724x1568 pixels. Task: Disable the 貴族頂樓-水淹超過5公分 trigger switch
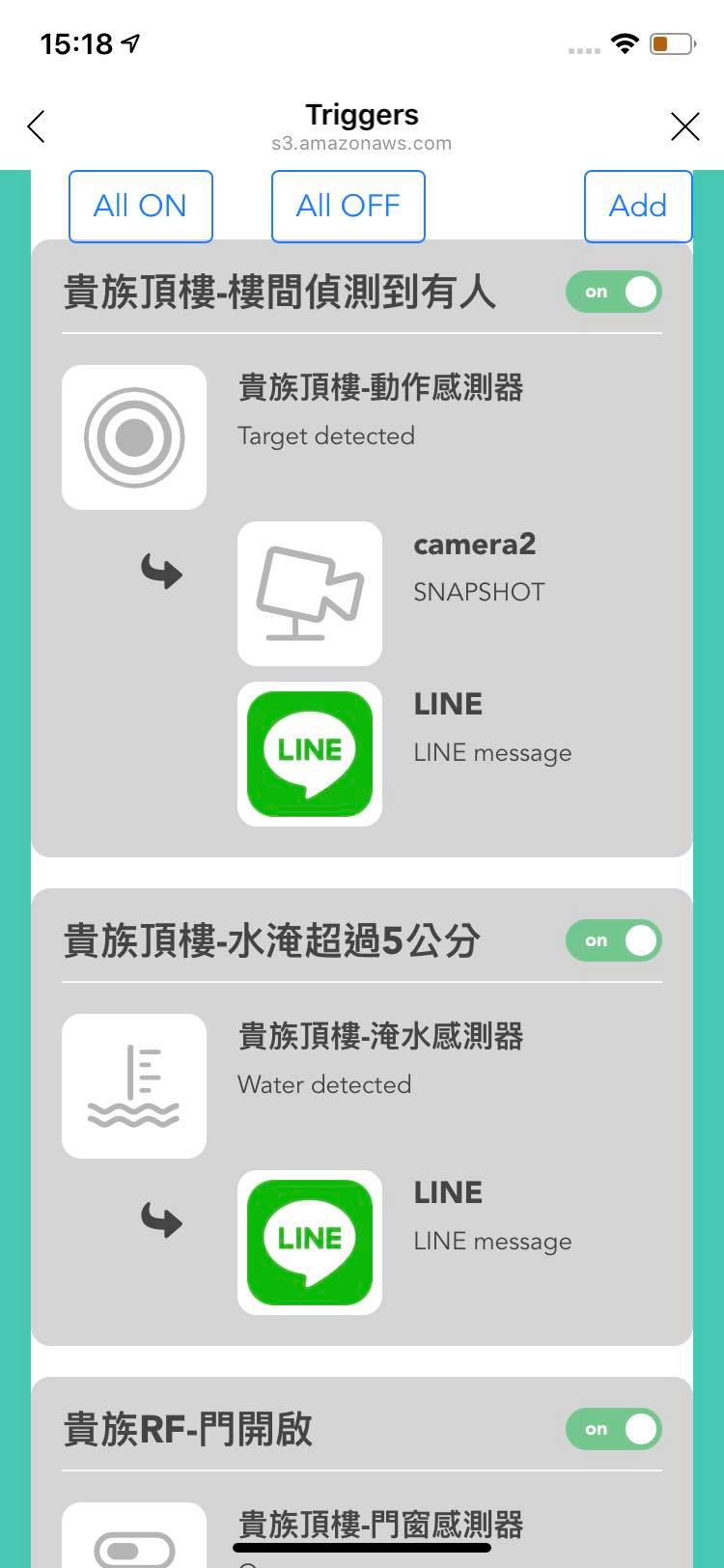click(x=614, y=940)
